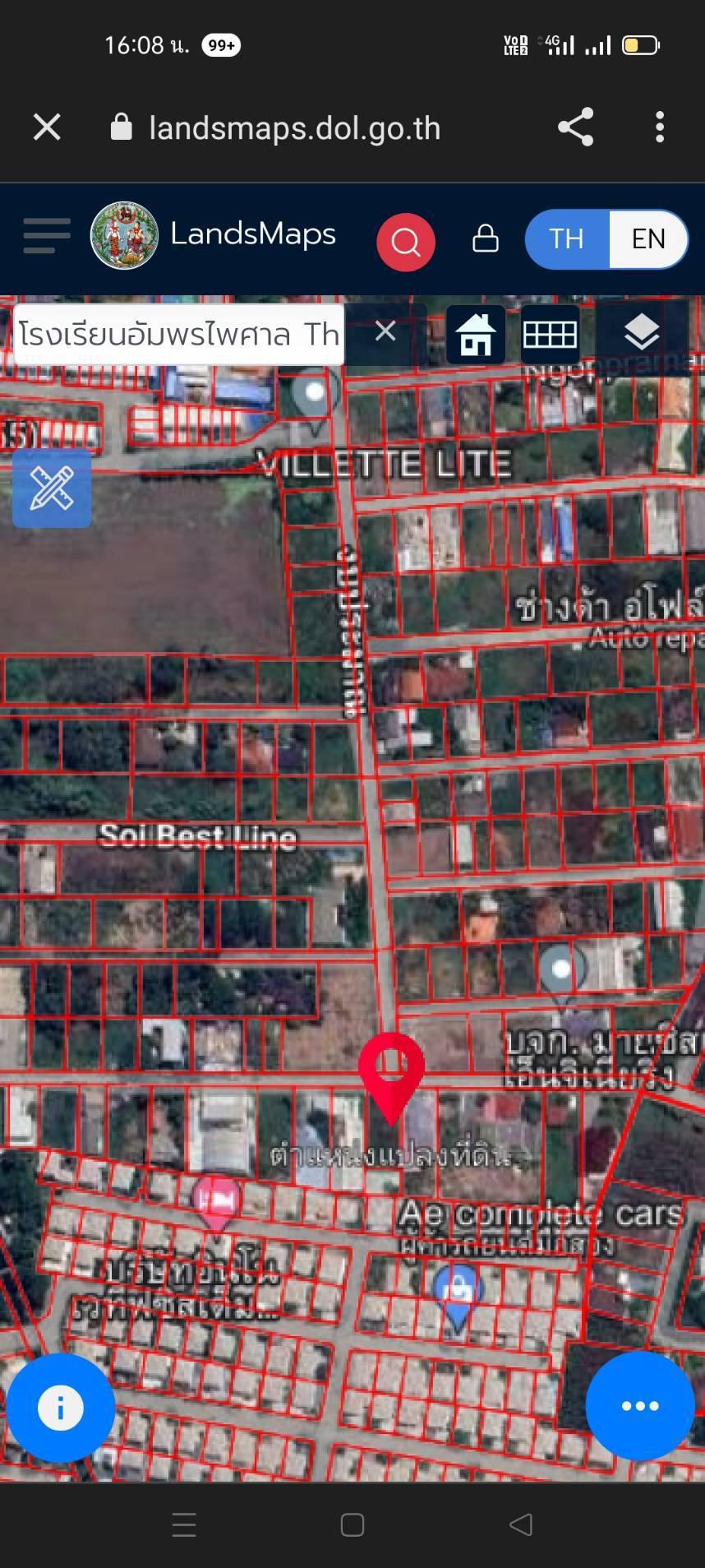Go back with system back button

pos(521,1525)
